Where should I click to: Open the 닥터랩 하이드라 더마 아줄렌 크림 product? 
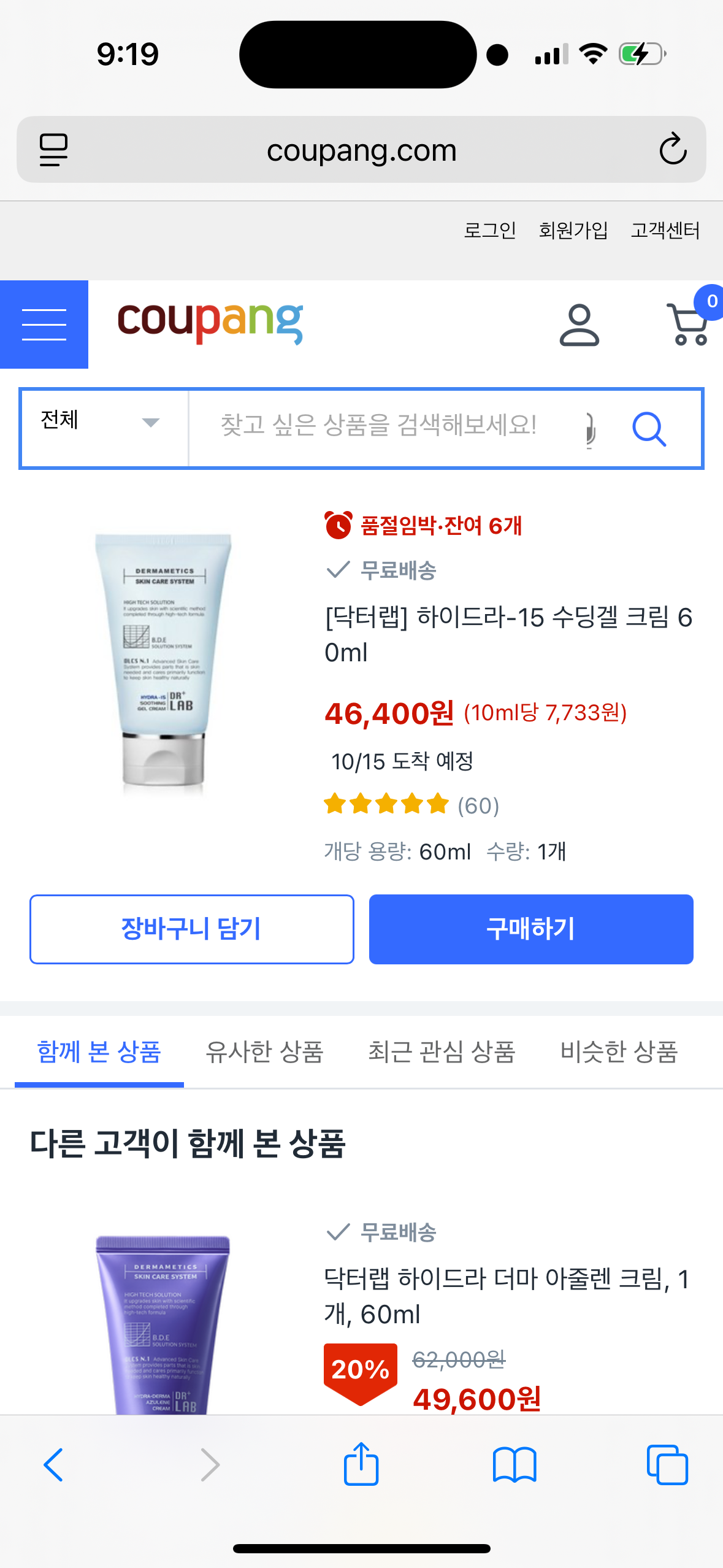pyautogui.click(x=506, y=1296)
